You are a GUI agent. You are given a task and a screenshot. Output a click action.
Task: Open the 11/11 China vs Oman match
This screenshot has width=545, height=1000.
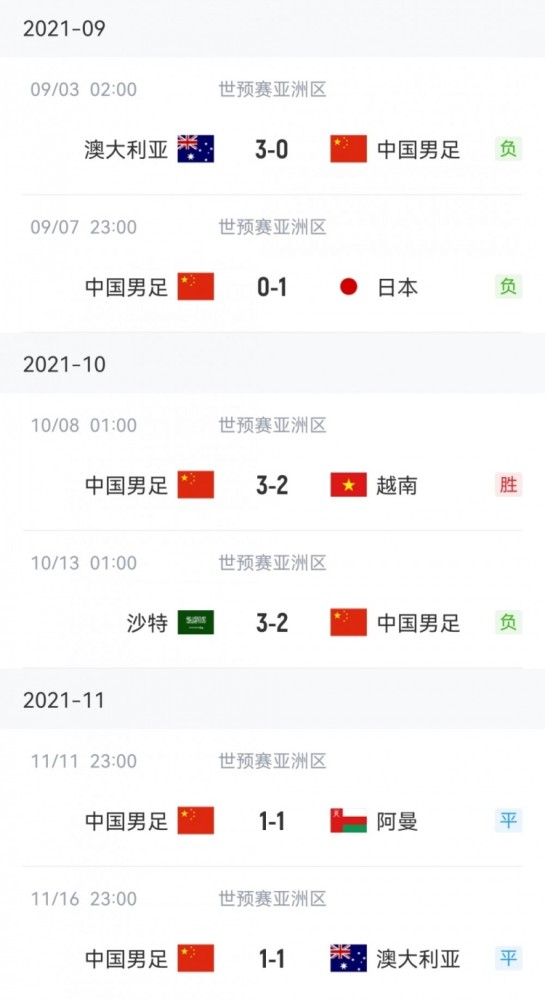point(272,798)
